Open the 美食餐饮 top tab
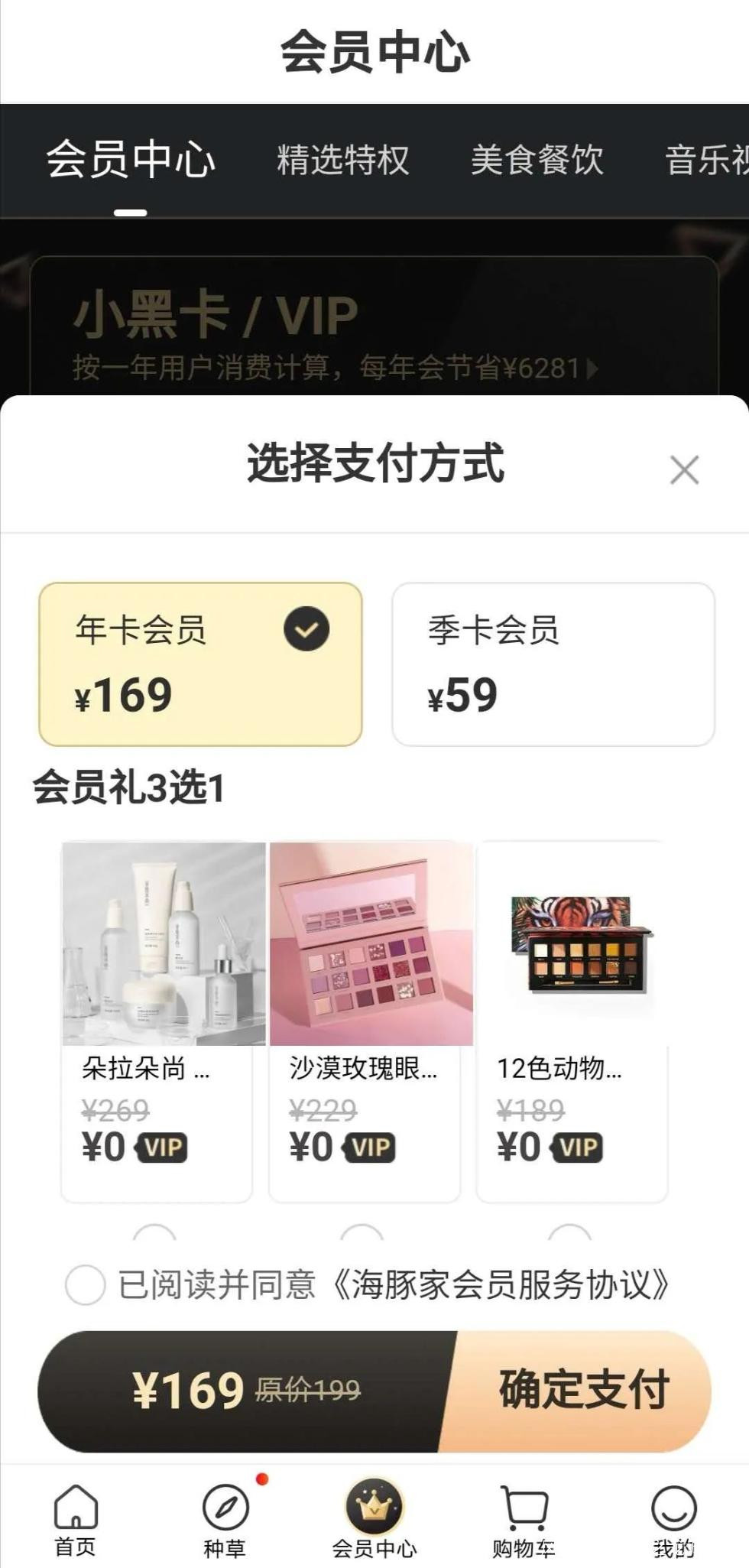 click(537, 161)
